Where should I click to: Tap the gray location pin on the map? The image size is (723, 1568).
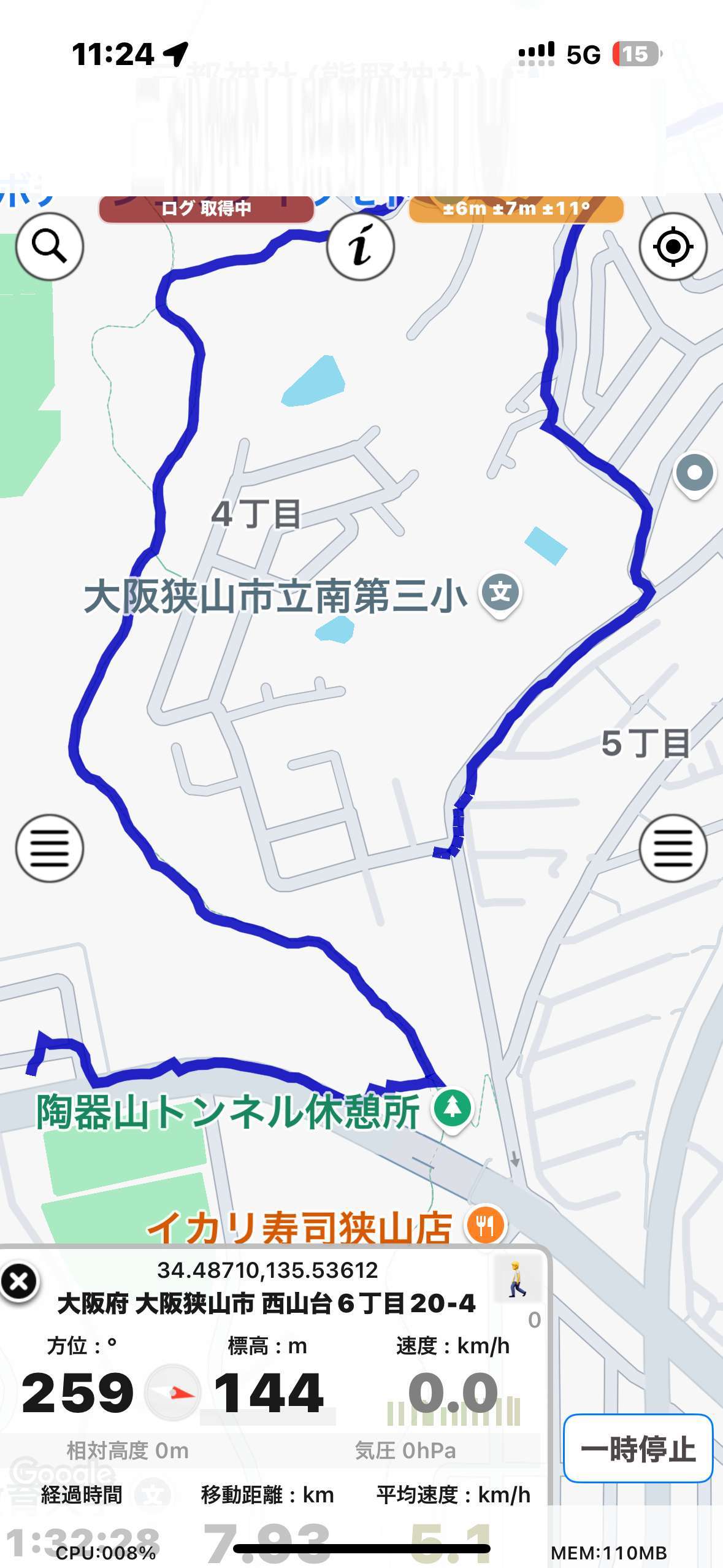(694, 475)
